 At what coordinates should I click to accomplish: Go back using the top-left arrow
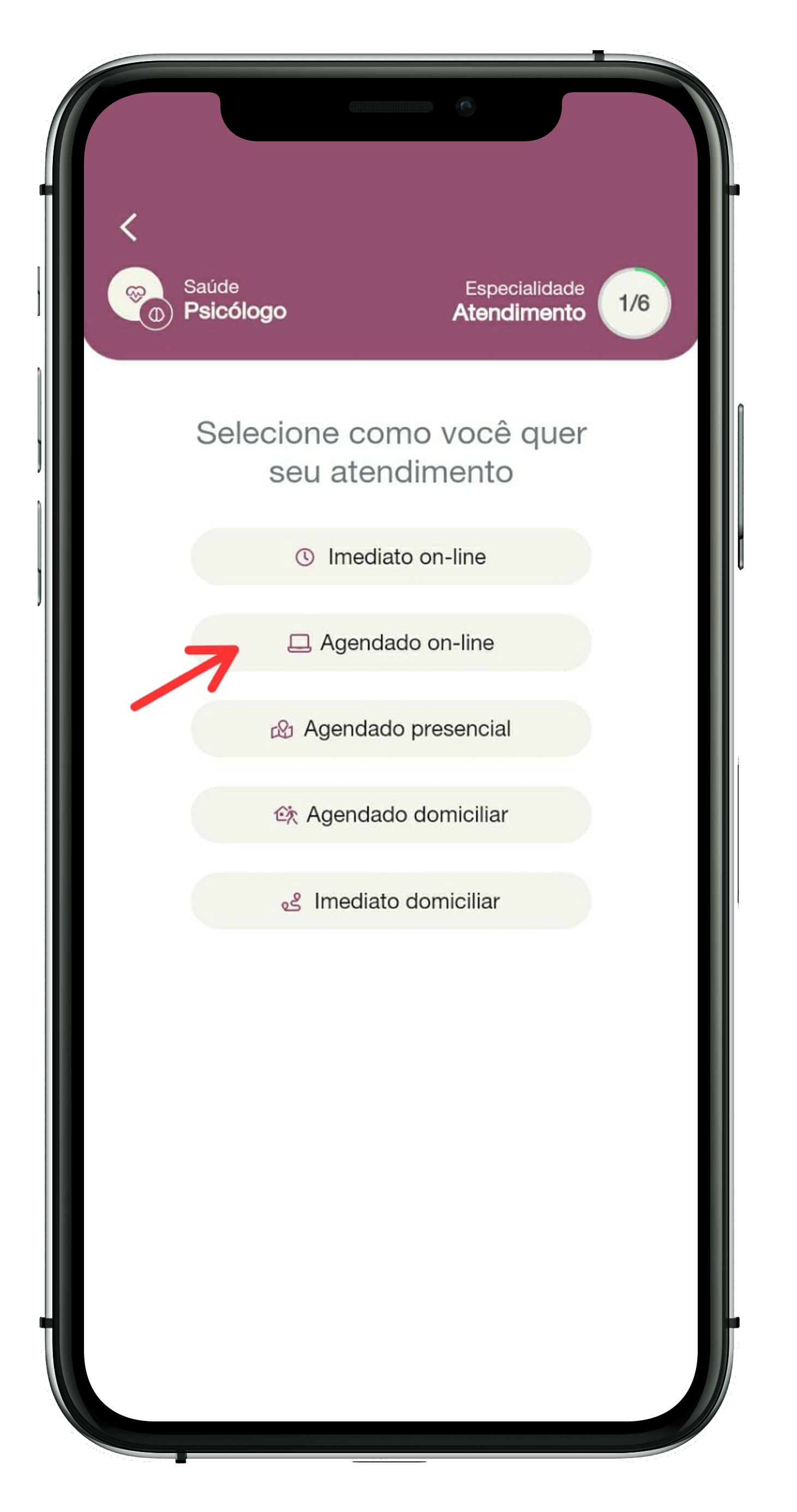pyautogui.click(x=129, y=227)
